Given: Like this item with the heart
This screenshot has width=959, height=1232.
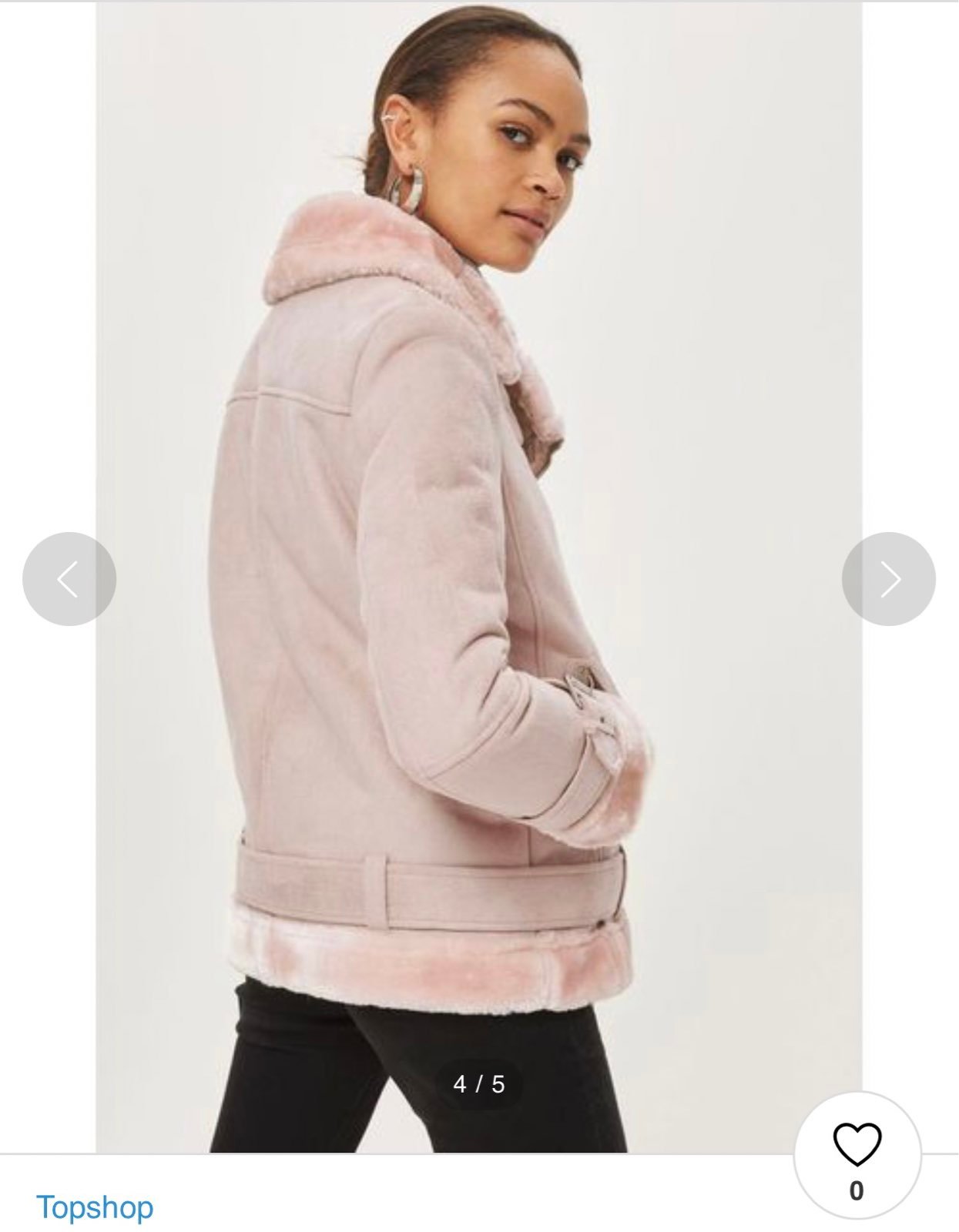Looking at the screenshot, I should pyautogui.click(x=857, y=1145).
